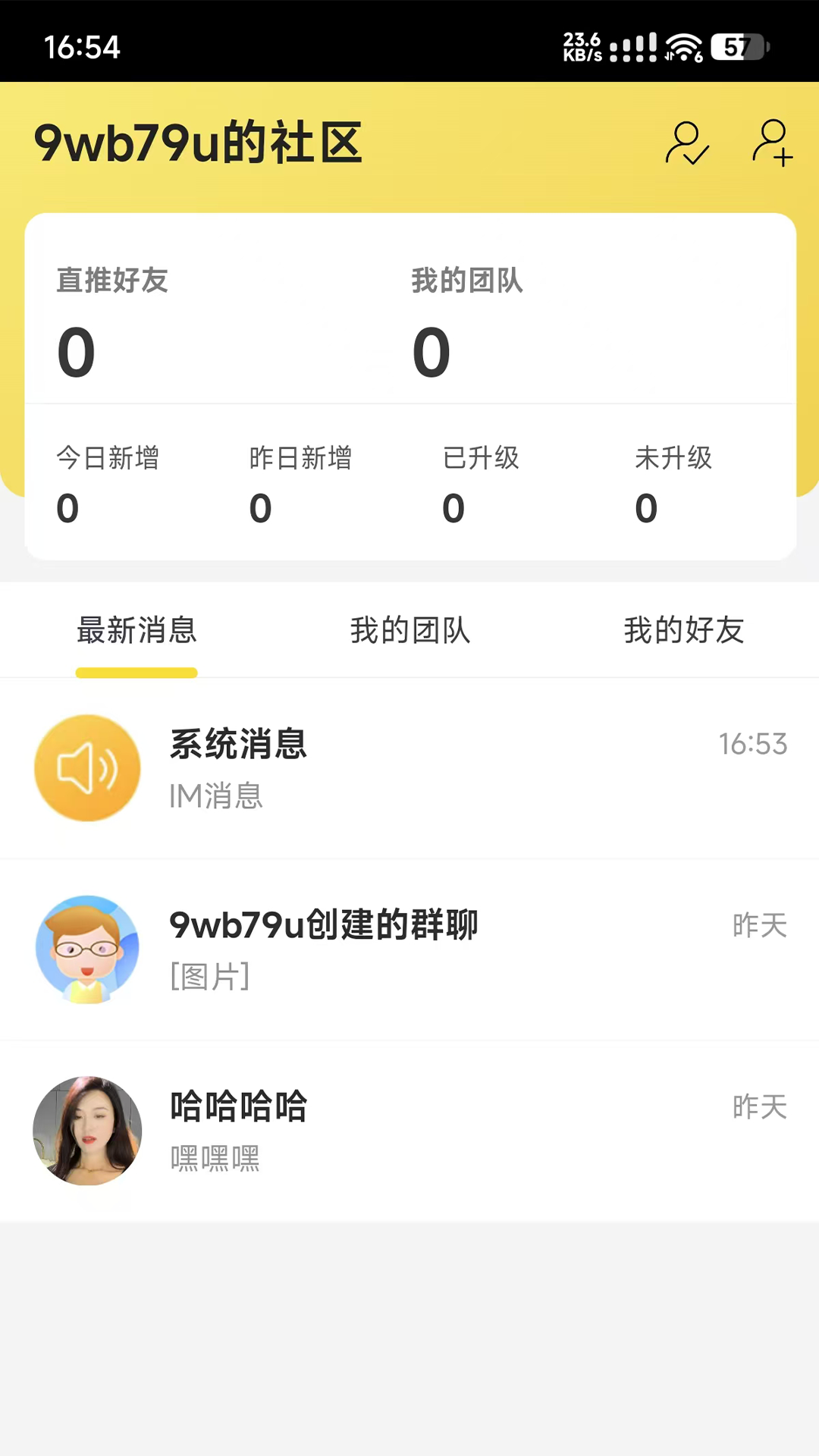
Task: Select the 最新消息 tab
Action: tap(136, 630)
